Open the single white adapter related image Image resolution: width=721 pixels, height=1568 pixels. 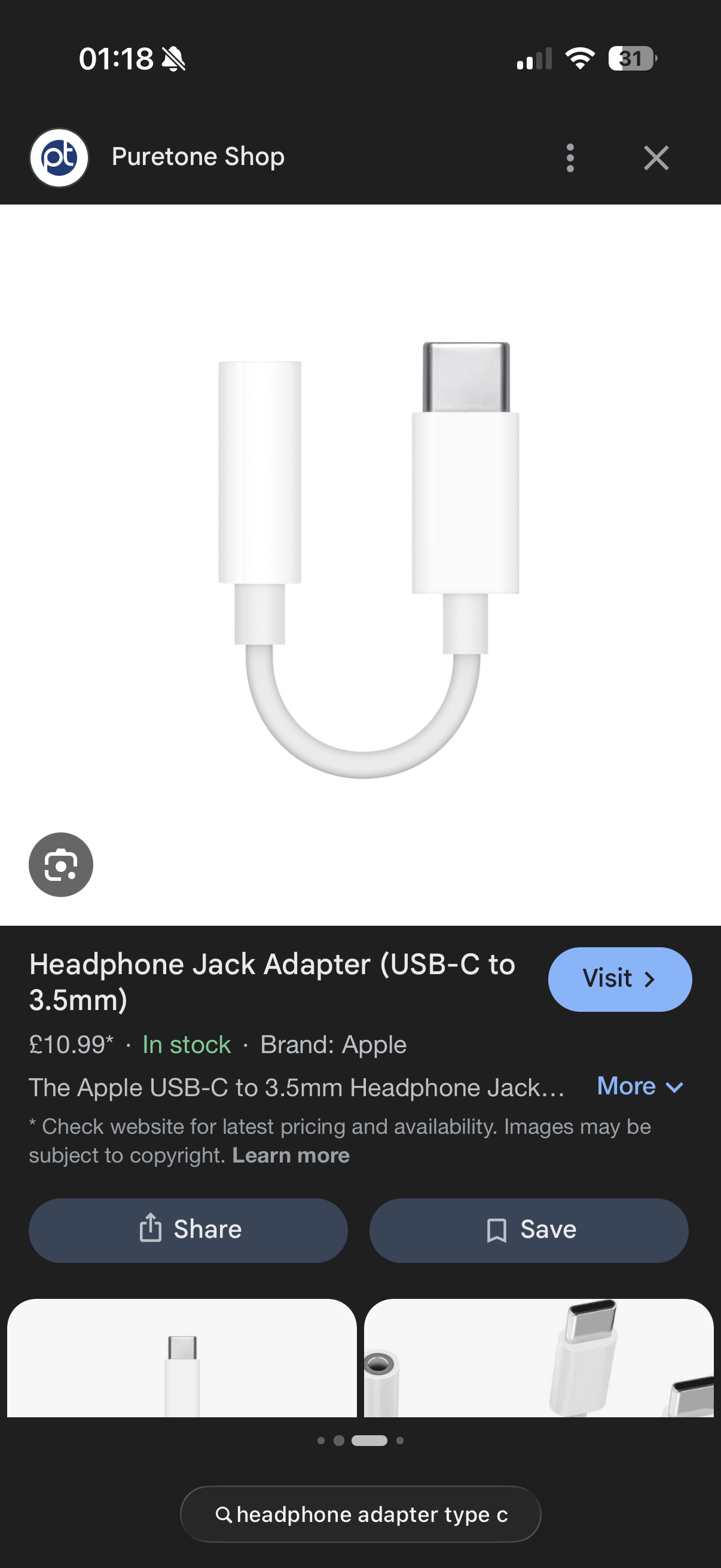182,1358
